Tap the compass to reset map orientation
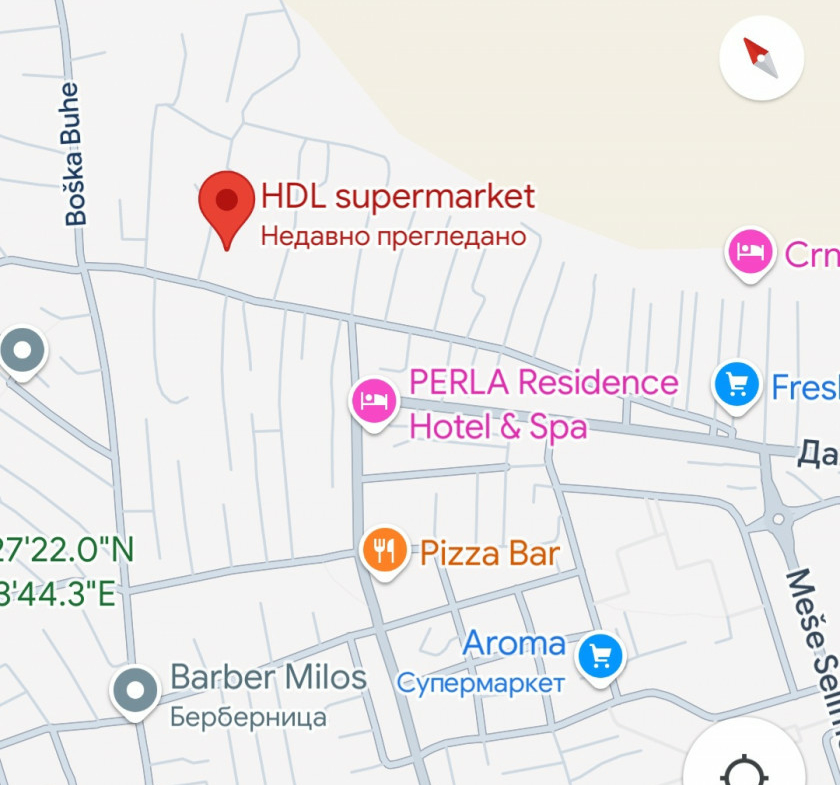The width and height of the screenshot is (840, 785). tap(762, 57)
